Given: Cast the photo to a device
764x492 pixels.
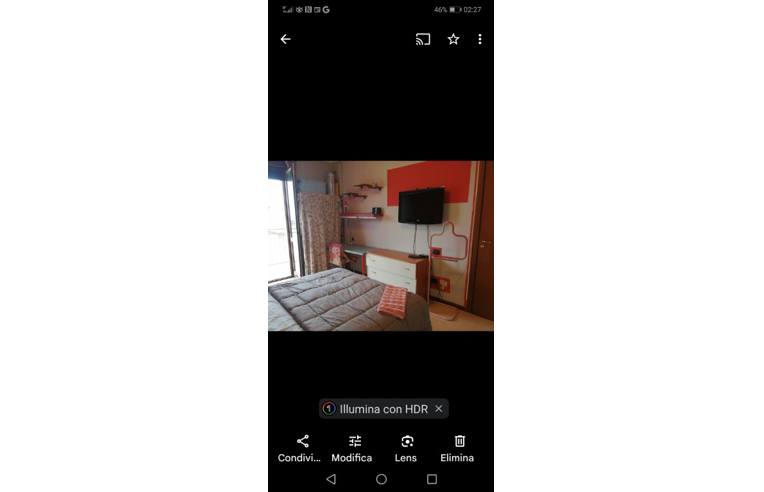Looking at the screenshot, I should 423,39.
